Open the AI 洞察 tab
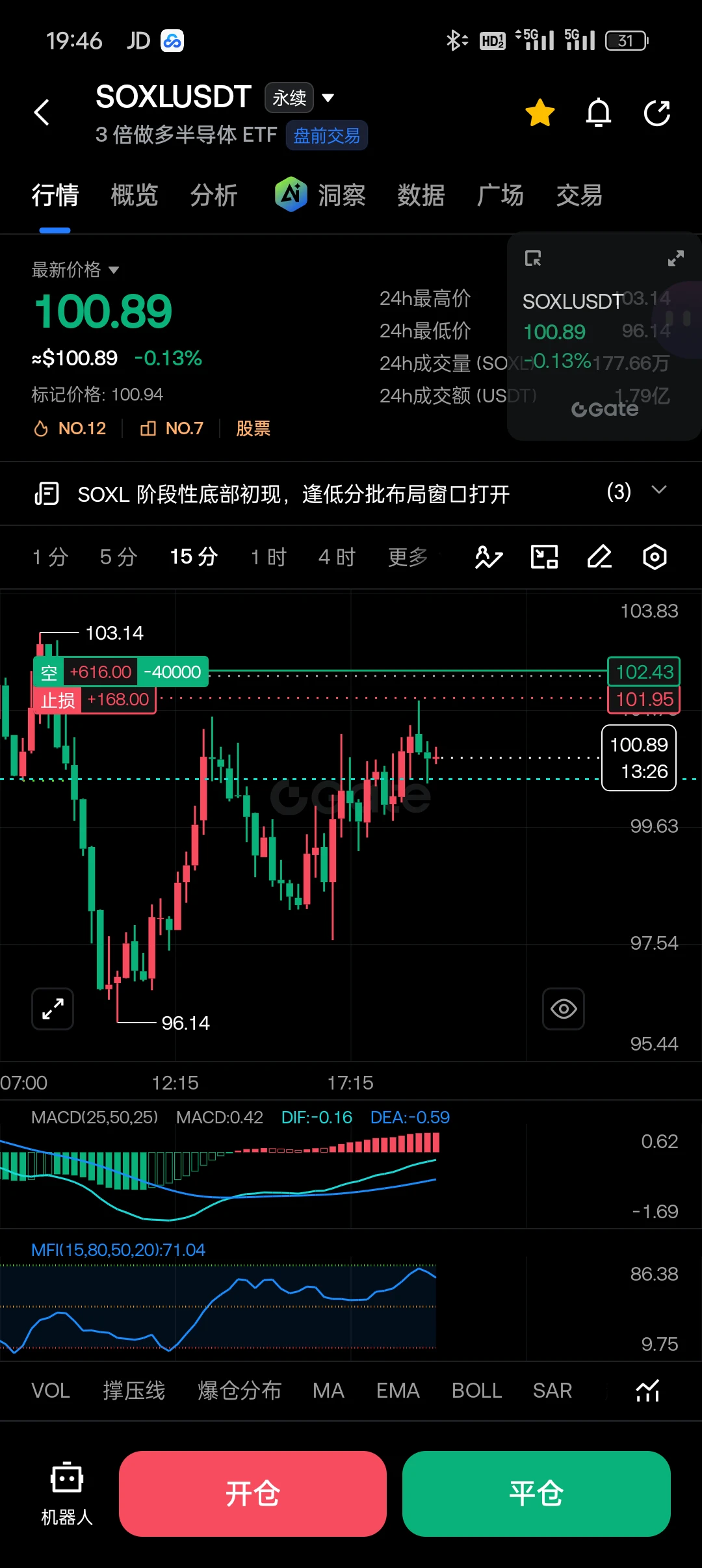This screenshot has width=702, height=1568. (x=320, y=195)
